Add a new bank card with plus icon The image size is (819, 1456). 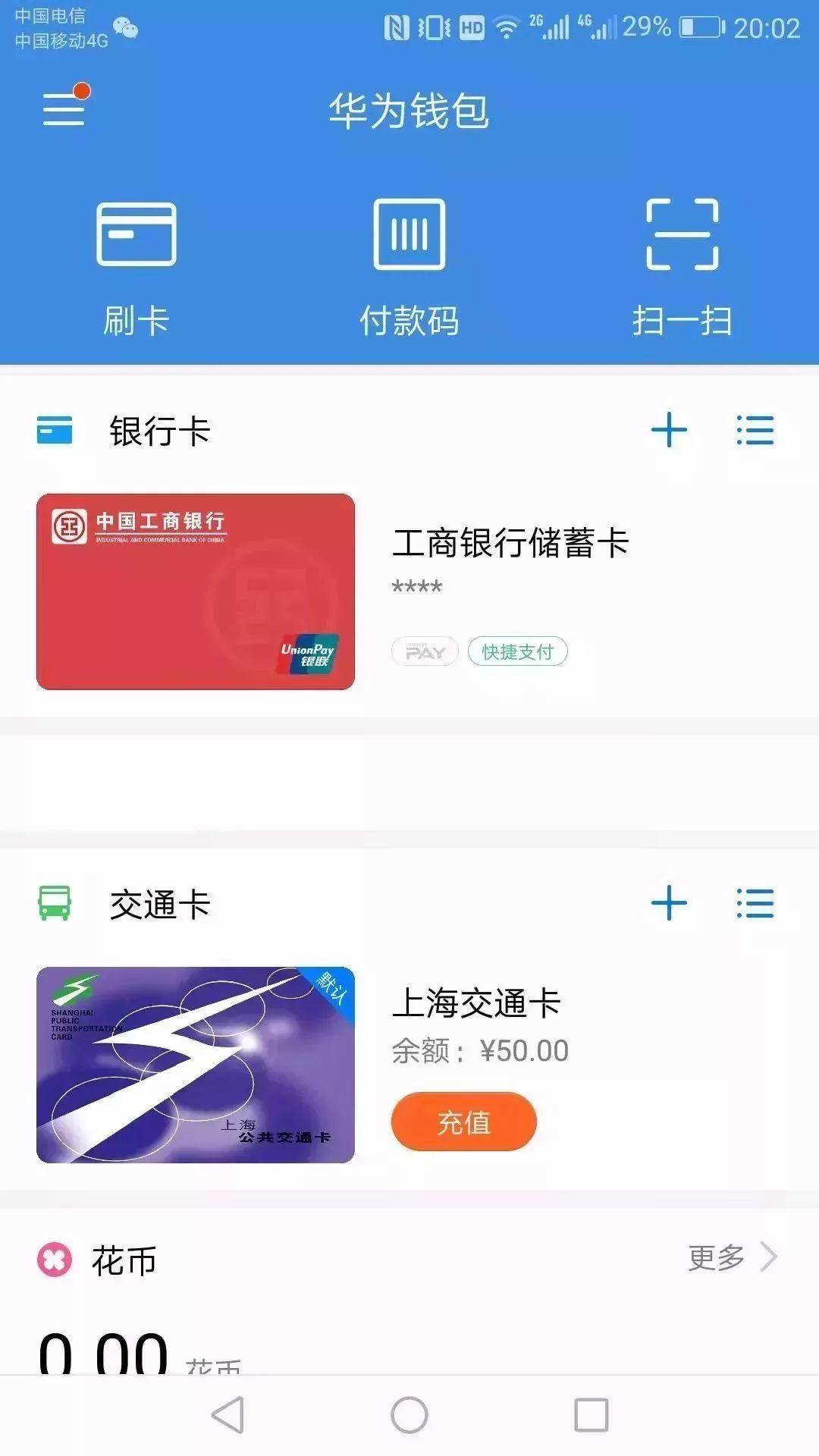(668, 430)
